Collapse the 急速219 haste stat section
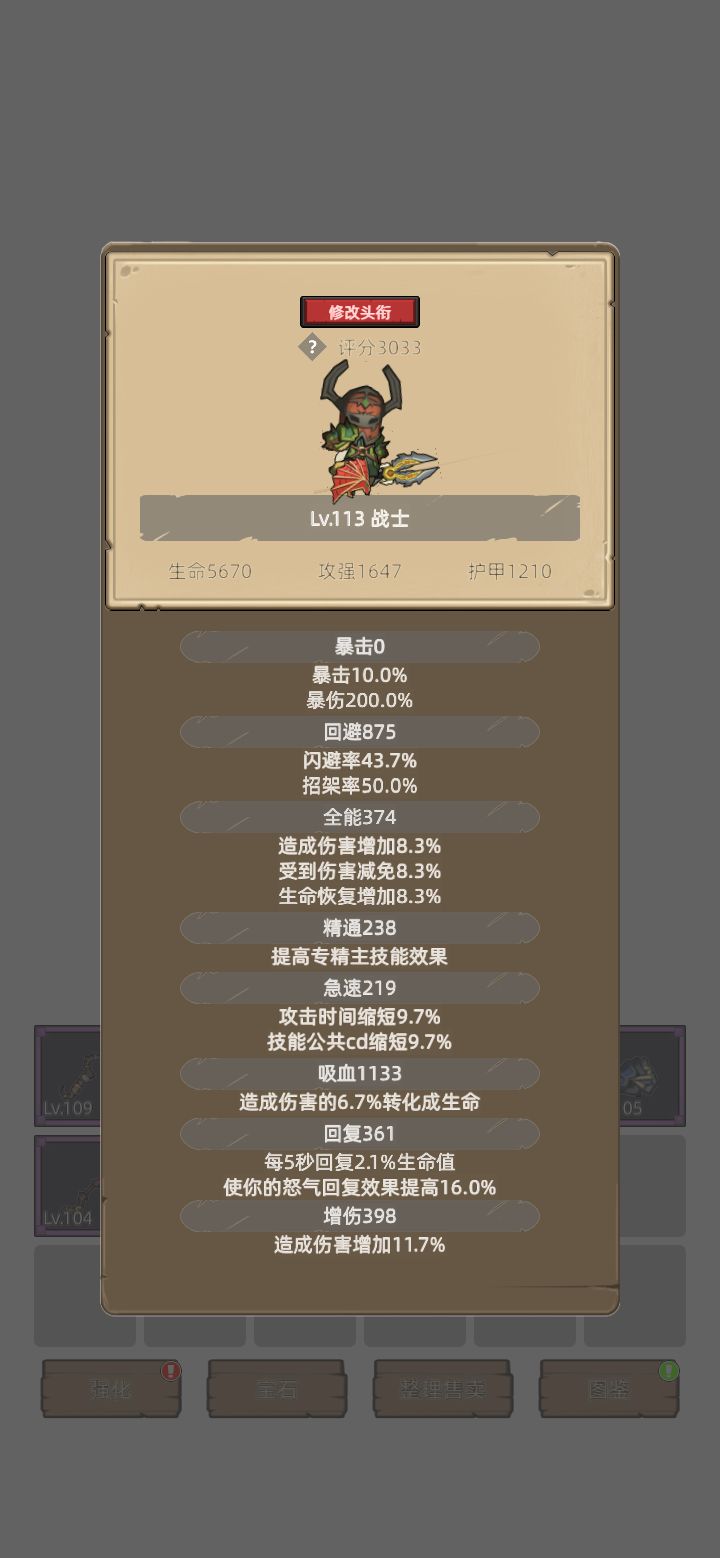This screenshot has height=1558, width=720. click(360, 988)
